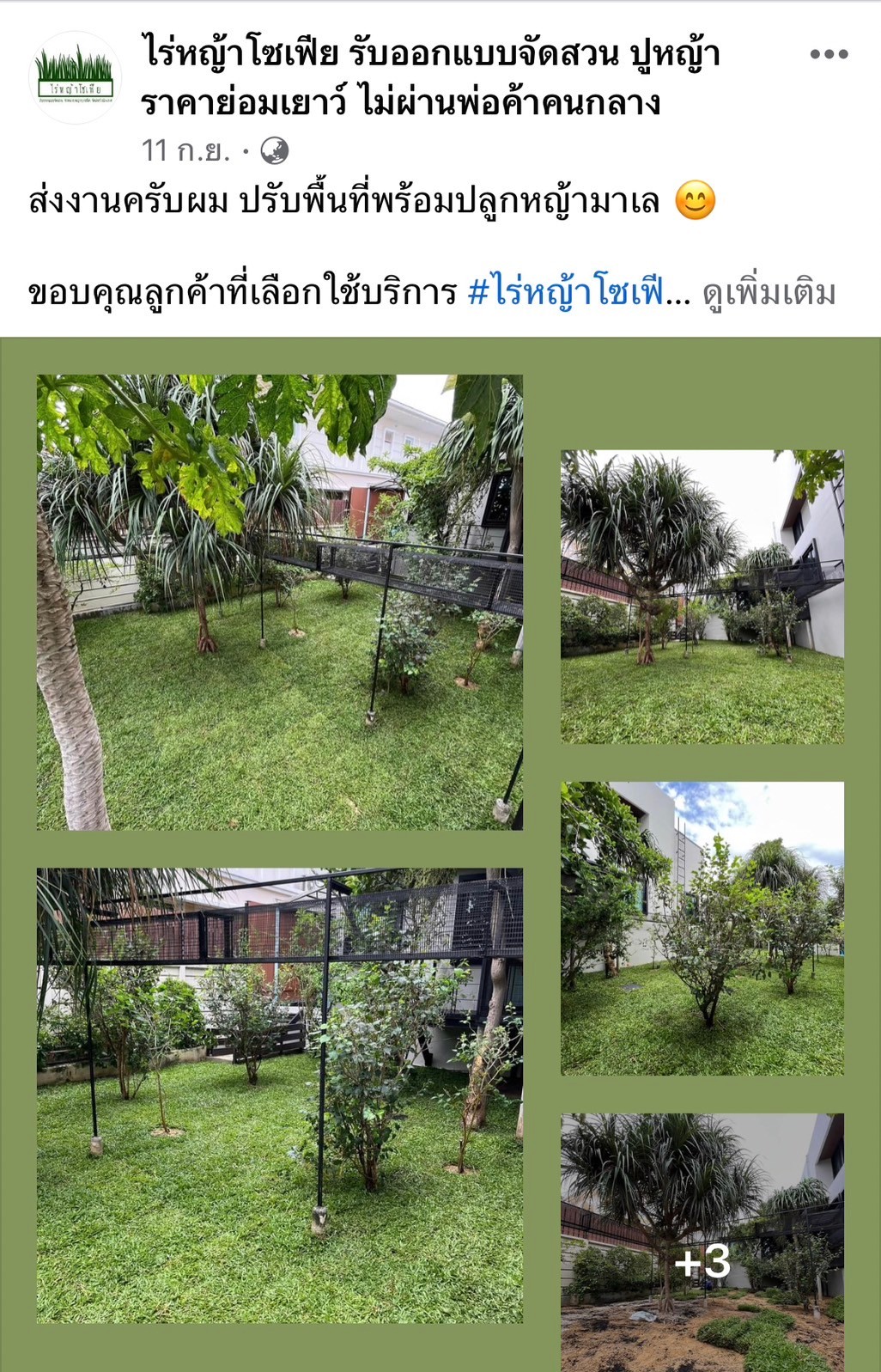Open the post's three-dot options menu
The width and height of the screenshot is (881, 1372).
(x=829, y=54)
